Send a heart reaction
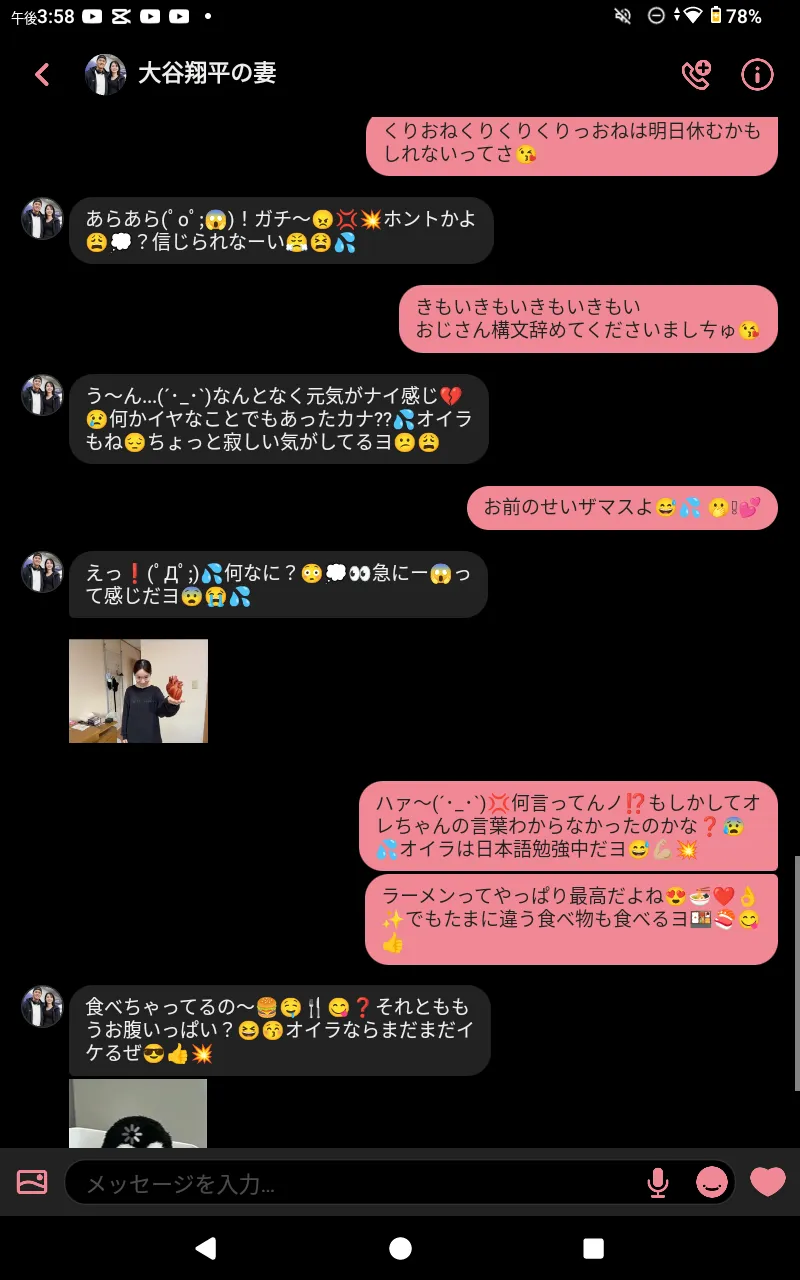This screenshot has width=800, height=1280. (767, 1182)
